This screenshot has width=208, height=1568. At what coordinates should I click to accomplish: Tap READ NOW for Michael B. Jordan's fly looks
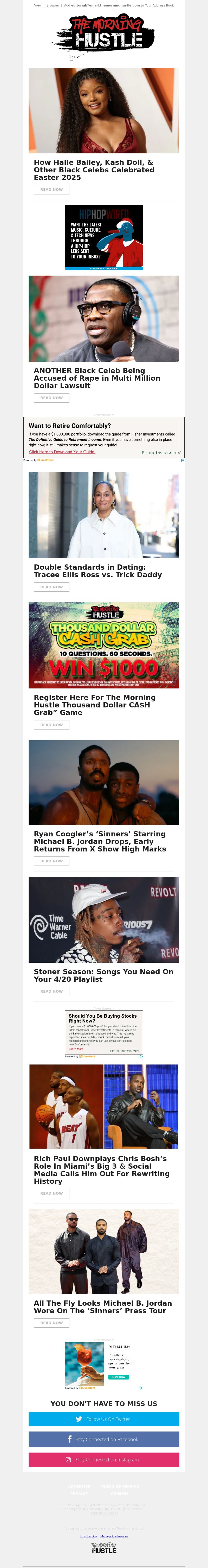(x=51, y=1323)
